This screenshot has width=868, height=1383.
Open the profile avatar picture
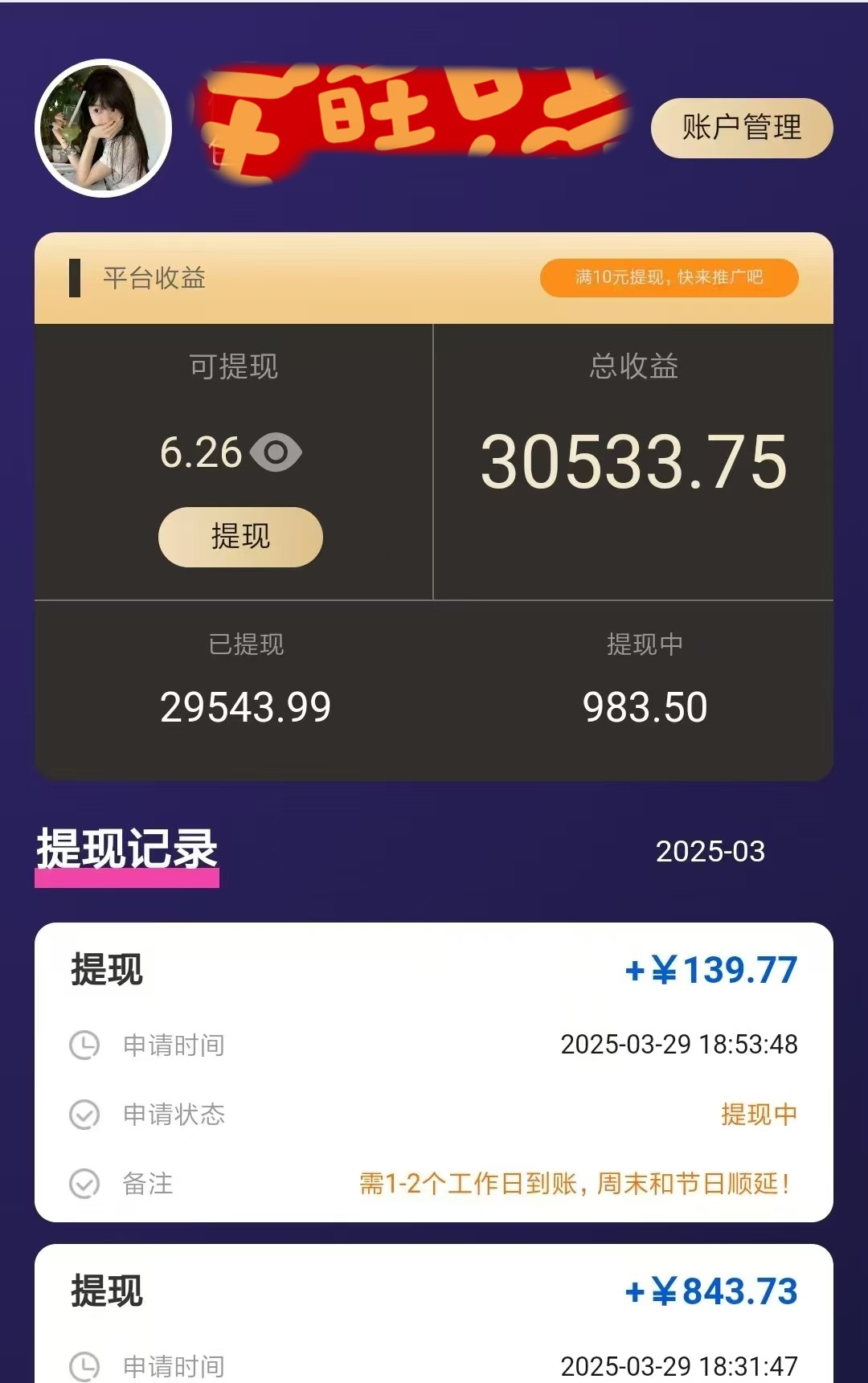coord(104,129)
